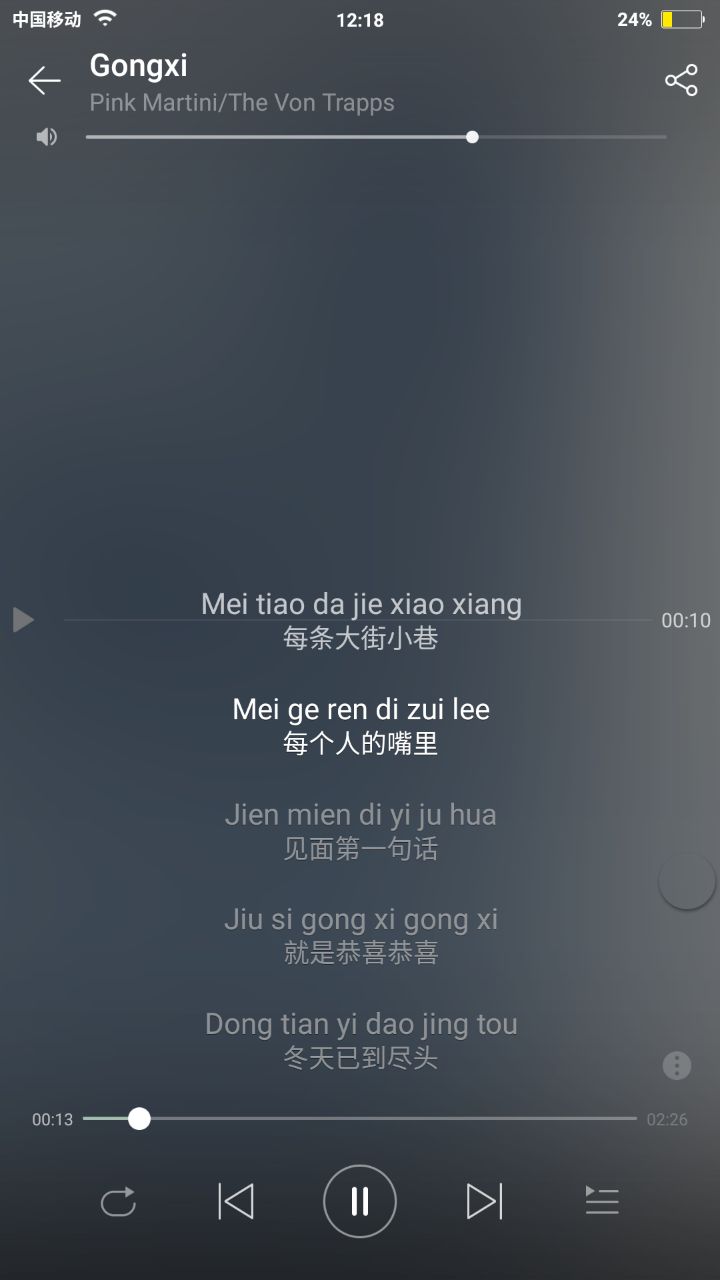Tap the playback progress bar
This screenshot has height=1280, width=720.
tap(360, 1118)
